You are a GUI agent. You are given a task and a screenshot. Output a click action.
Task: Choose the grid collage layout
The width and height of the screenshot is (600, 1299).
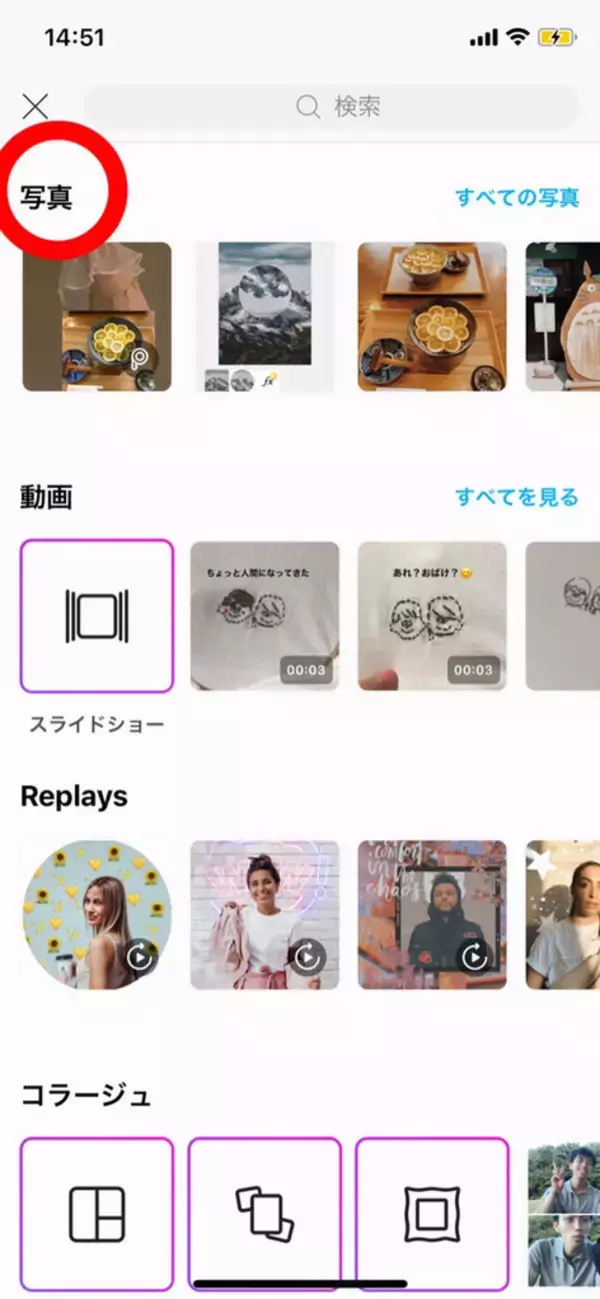click(97, 1213)
